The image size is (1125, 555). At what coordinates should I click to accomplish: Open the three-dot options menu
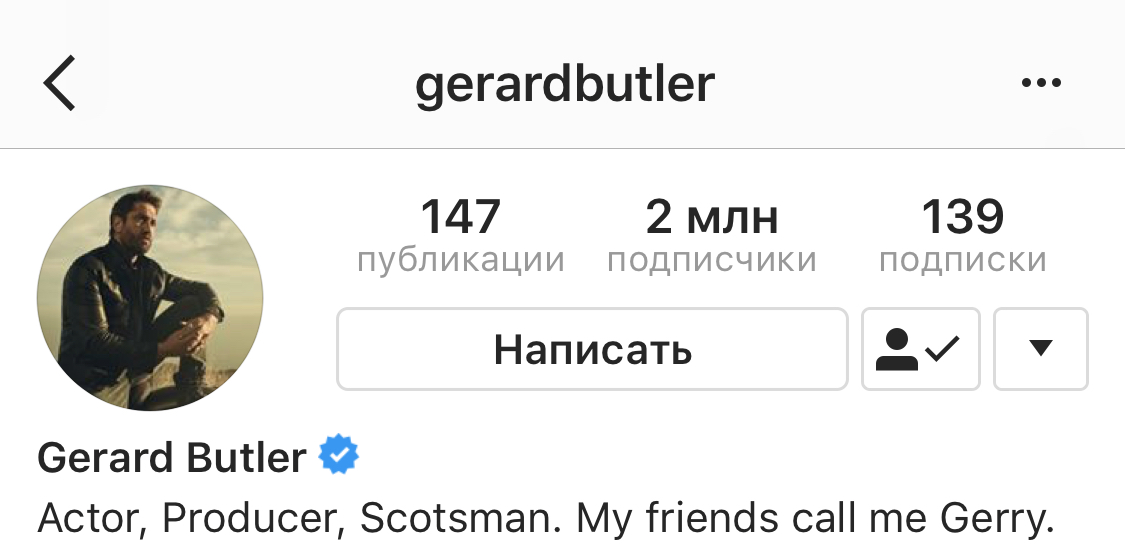(x=1041, y=83)
